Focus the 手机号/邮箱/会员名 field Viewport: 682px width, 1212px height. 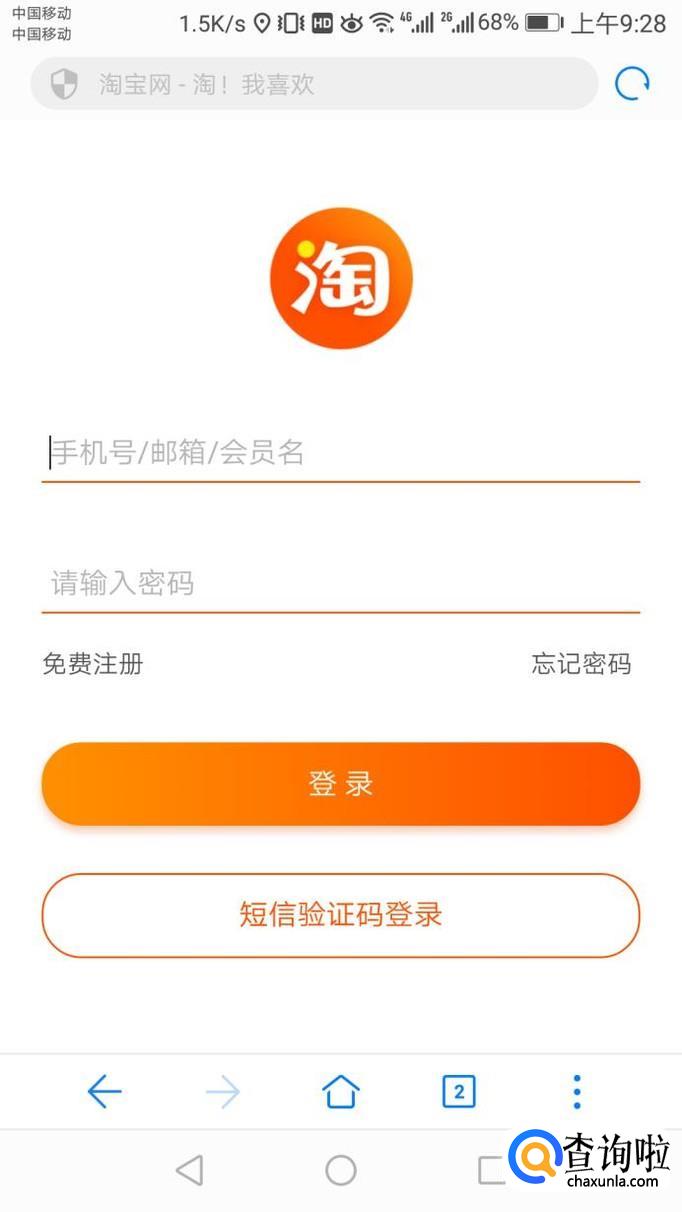click(x=340, y=453)
